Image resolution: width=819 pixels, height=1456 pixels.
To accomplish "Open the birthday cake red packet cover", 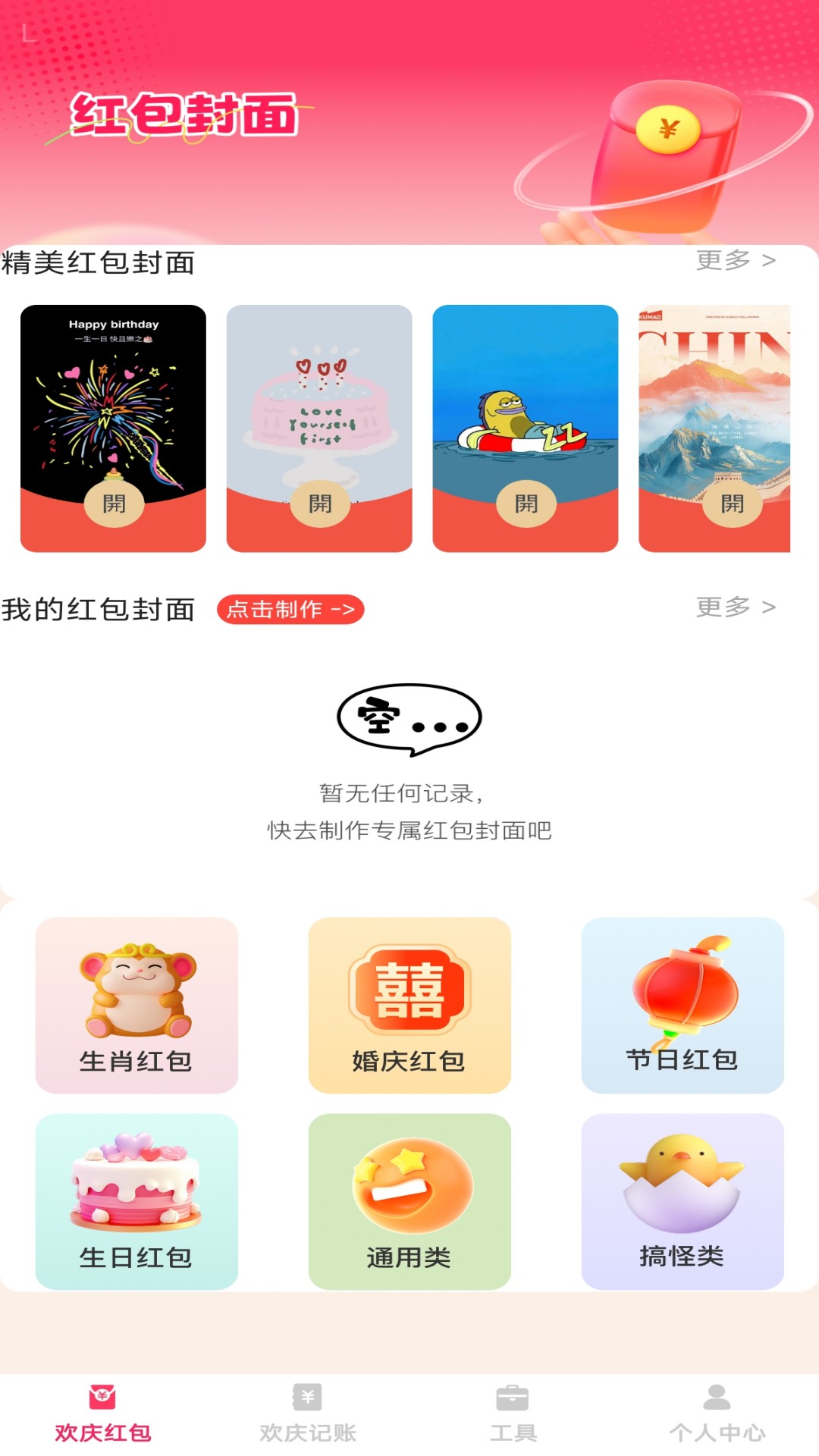I will 318,425.
